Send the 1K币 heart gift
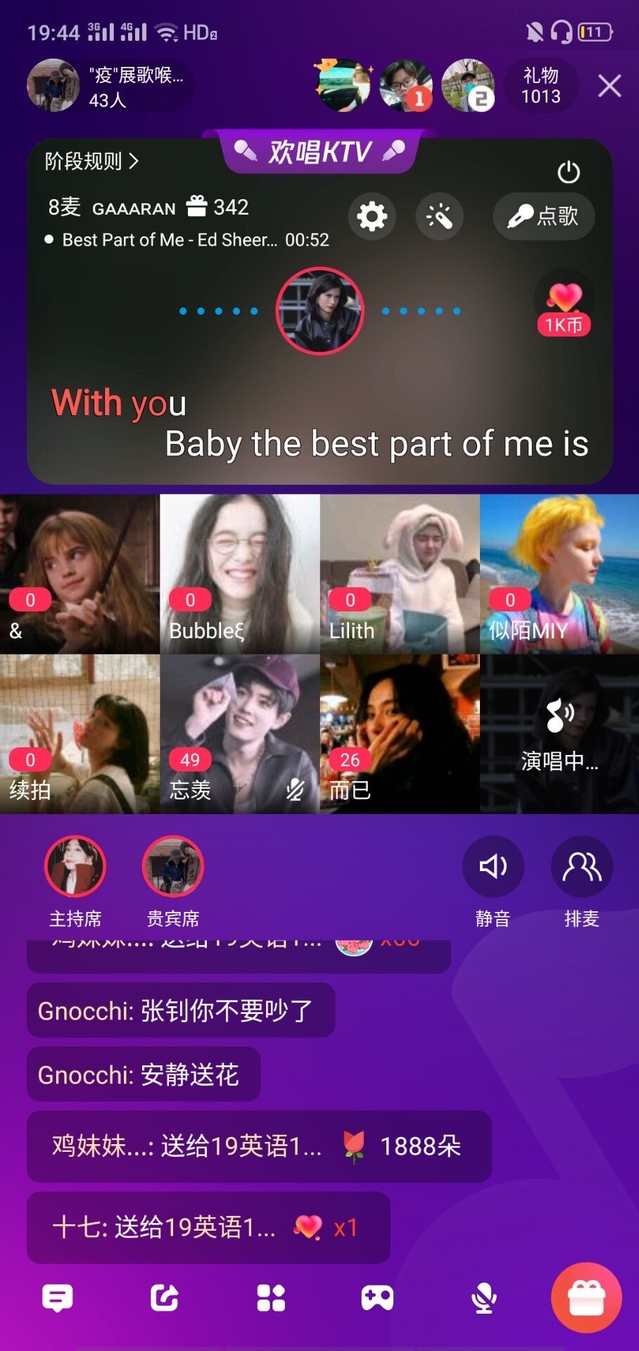Viewport: 639px width, 1351px height. [x=564, y=304]
